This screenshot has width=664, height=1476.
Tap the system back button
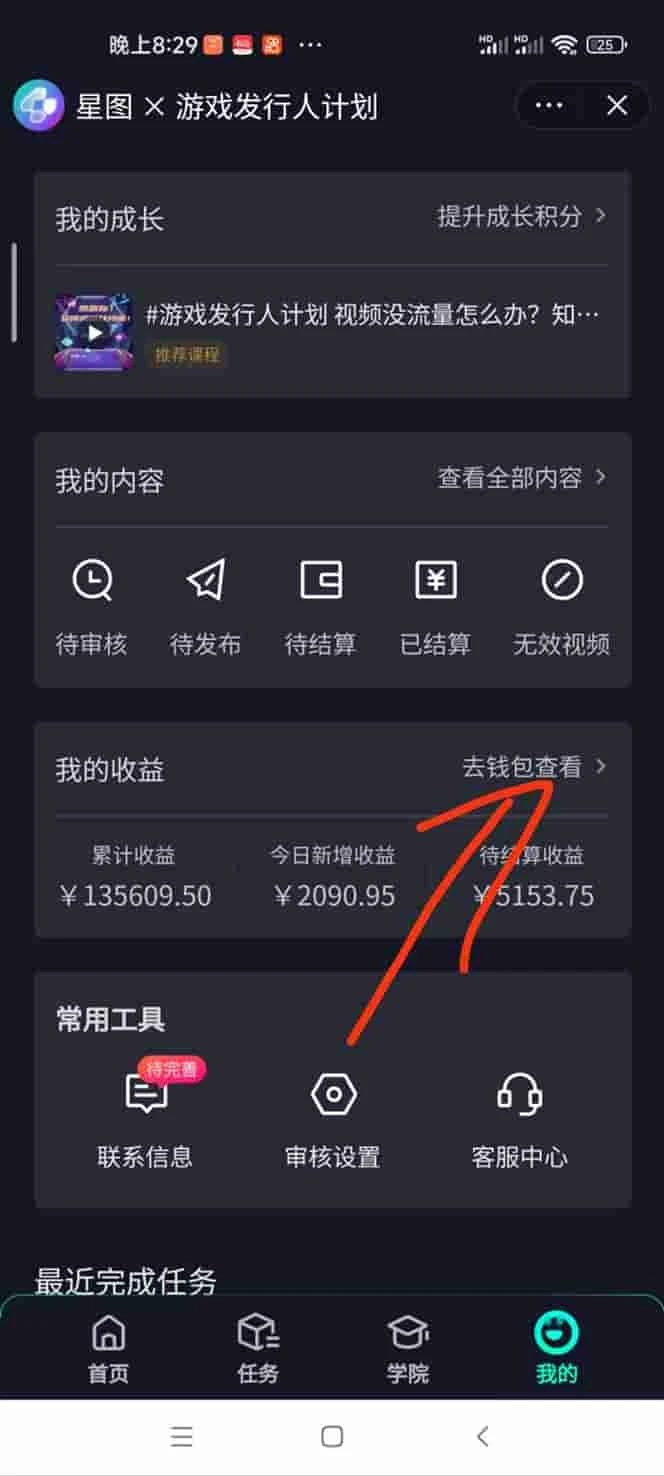[x=483, y=1437]
